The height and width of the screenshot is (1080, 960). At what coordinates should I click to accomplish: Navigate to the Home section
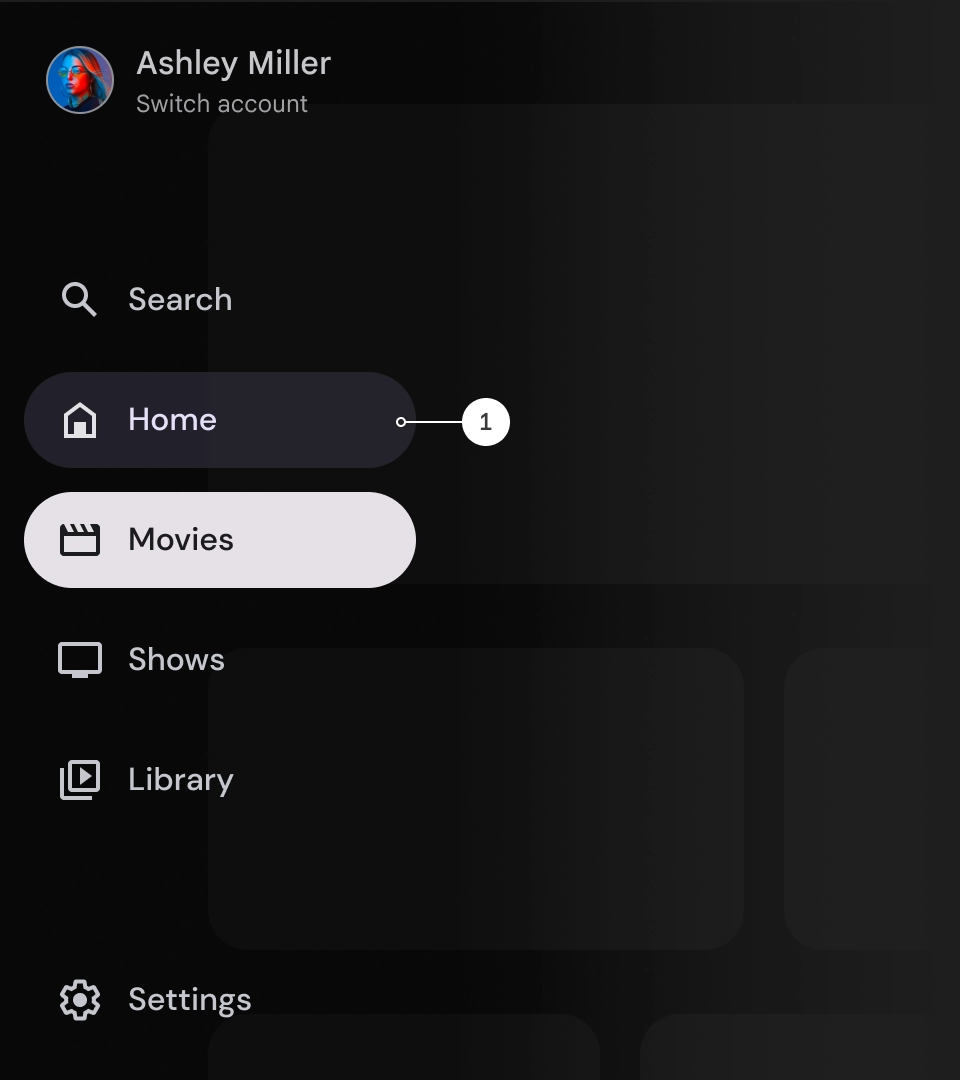pos(172,420)
